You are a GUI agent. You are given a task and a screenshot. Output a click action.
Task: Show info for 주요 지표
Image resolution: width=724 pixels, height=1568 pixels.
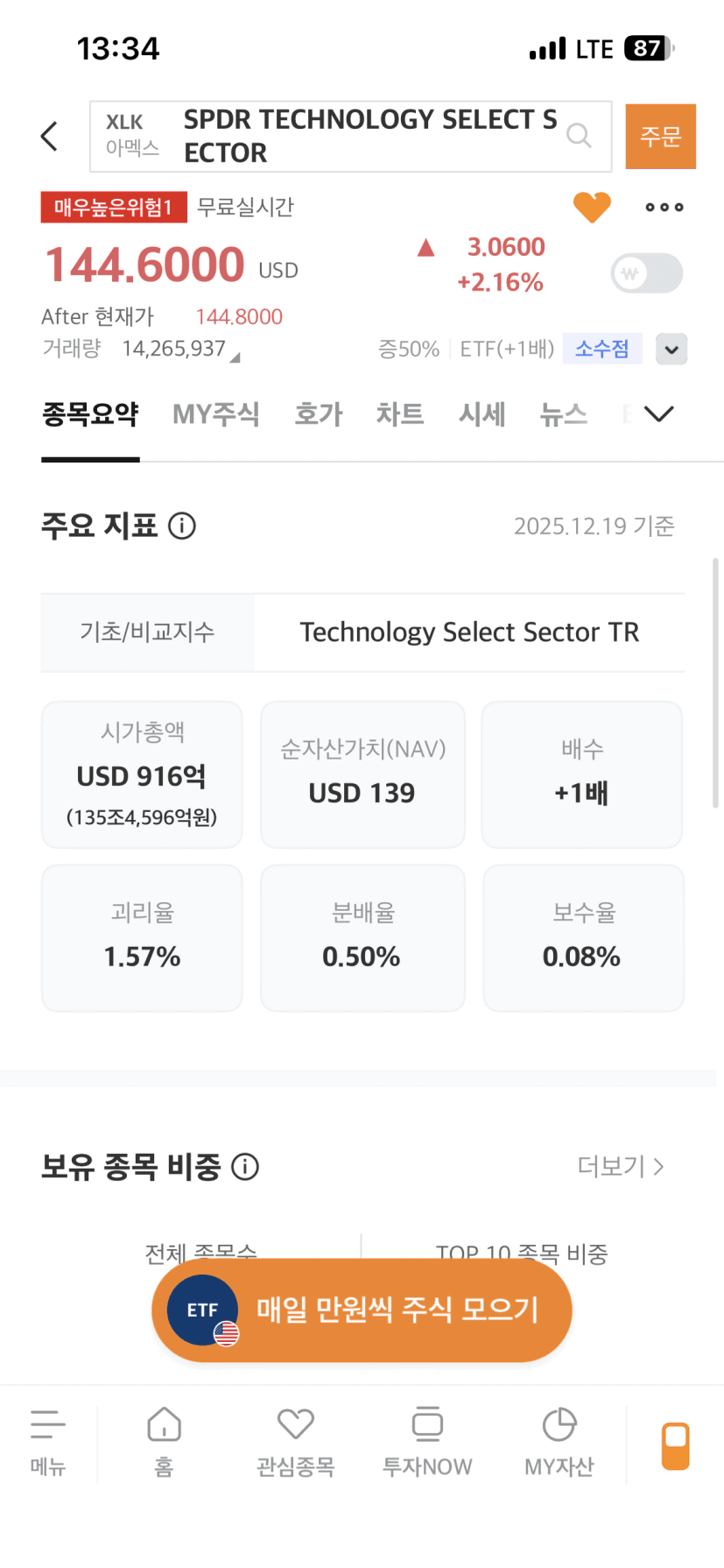pyautogui.click(x=182, y=526)
